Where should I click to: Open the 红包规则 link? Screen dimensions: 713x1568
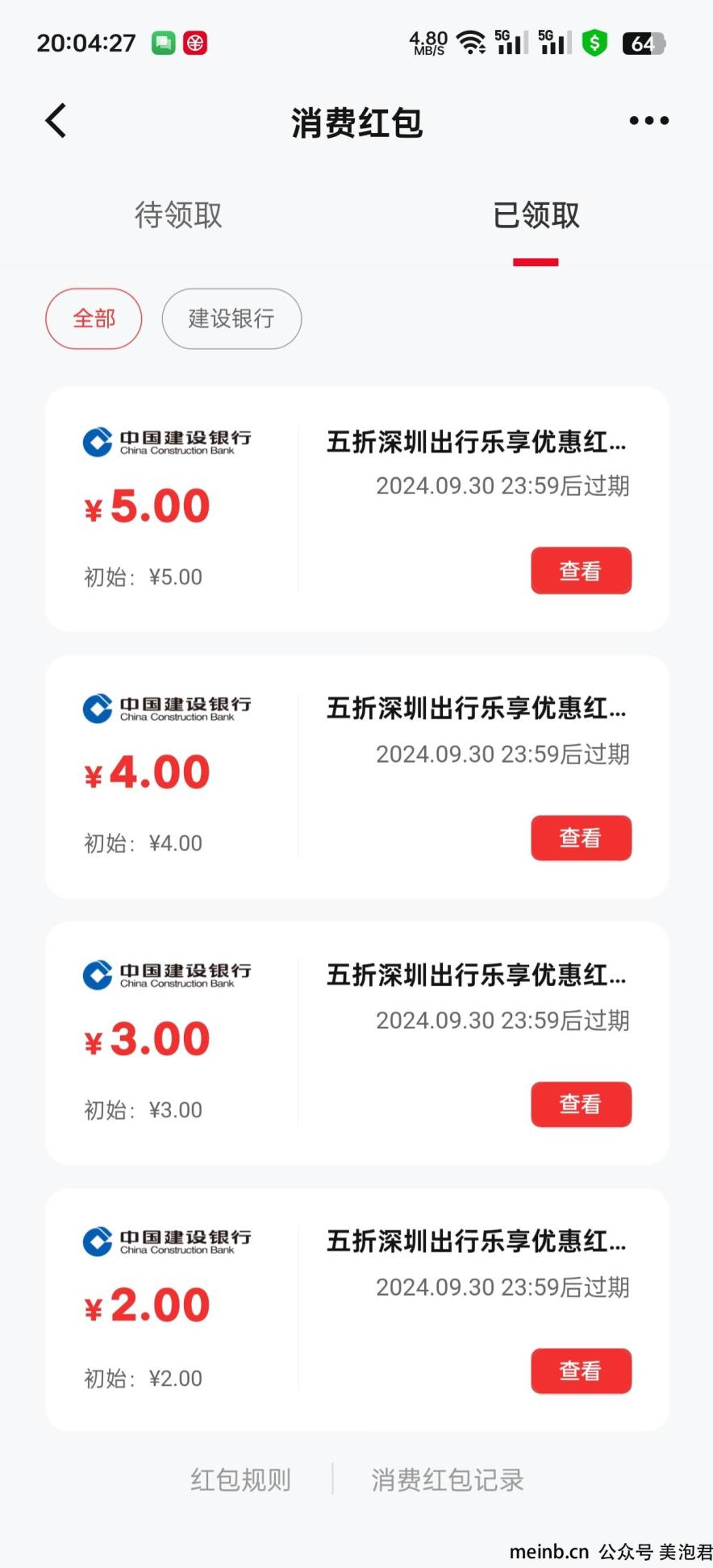click(x=240, y=1479)
